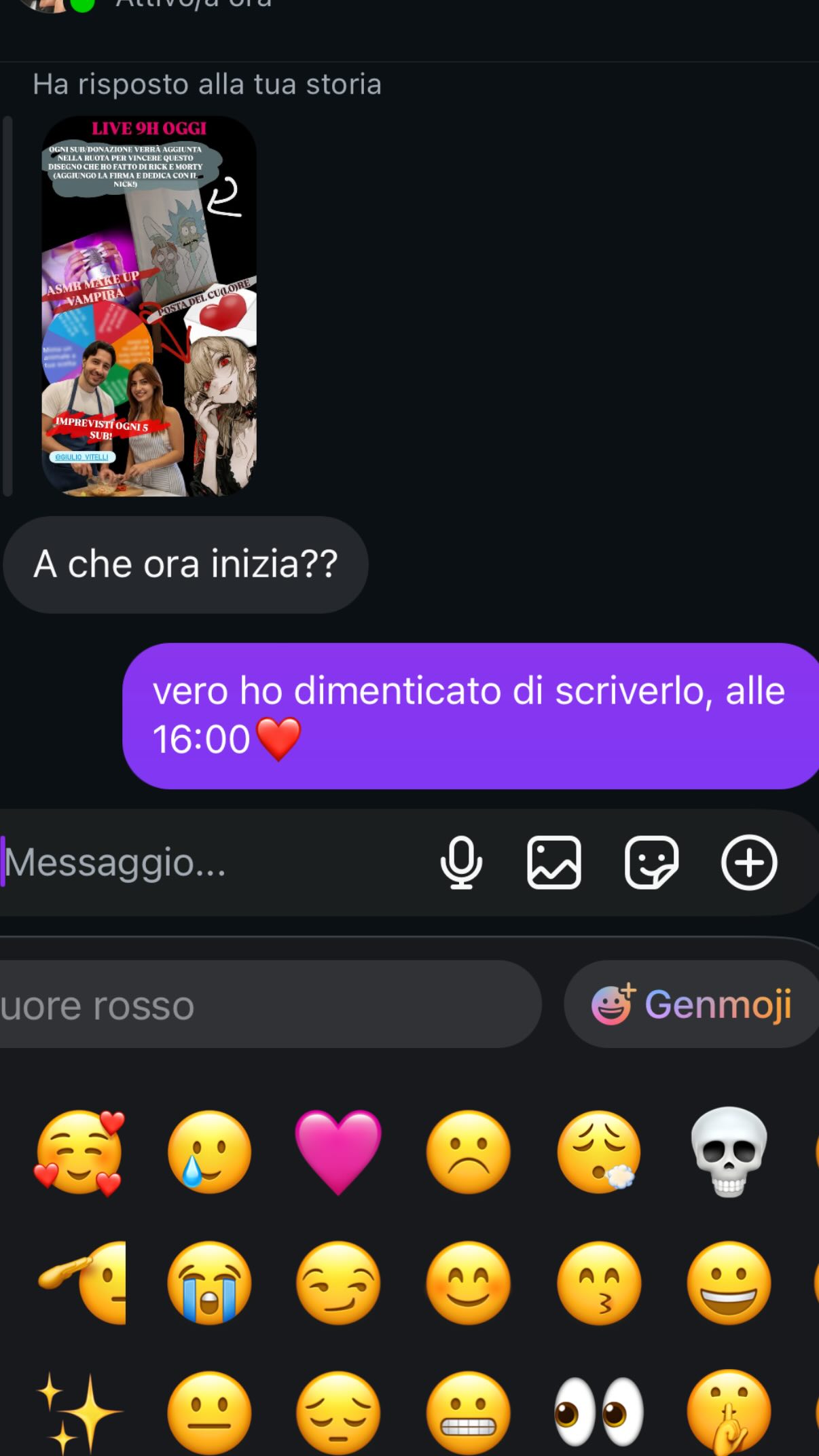
Task: Open more options with the plus icon
Action: pos(748,862)
